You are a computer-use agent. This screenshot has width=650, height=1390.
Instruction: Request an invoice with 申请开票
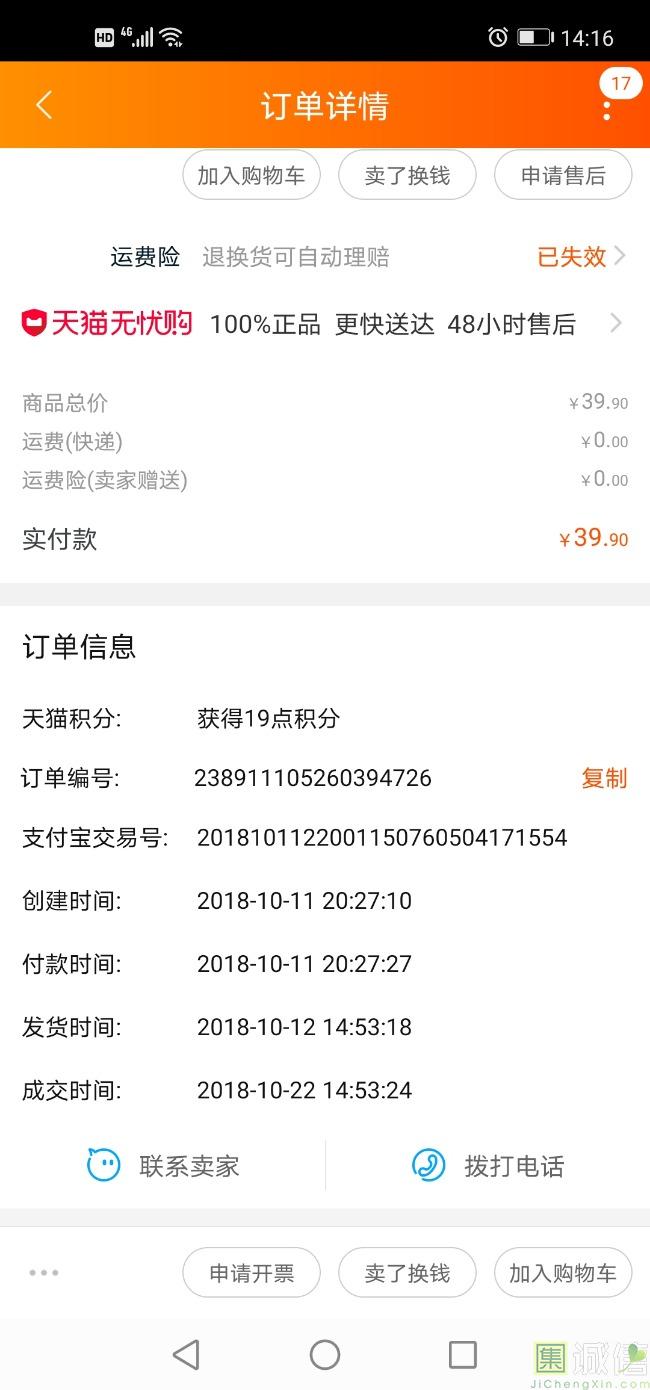(251, 1273)
